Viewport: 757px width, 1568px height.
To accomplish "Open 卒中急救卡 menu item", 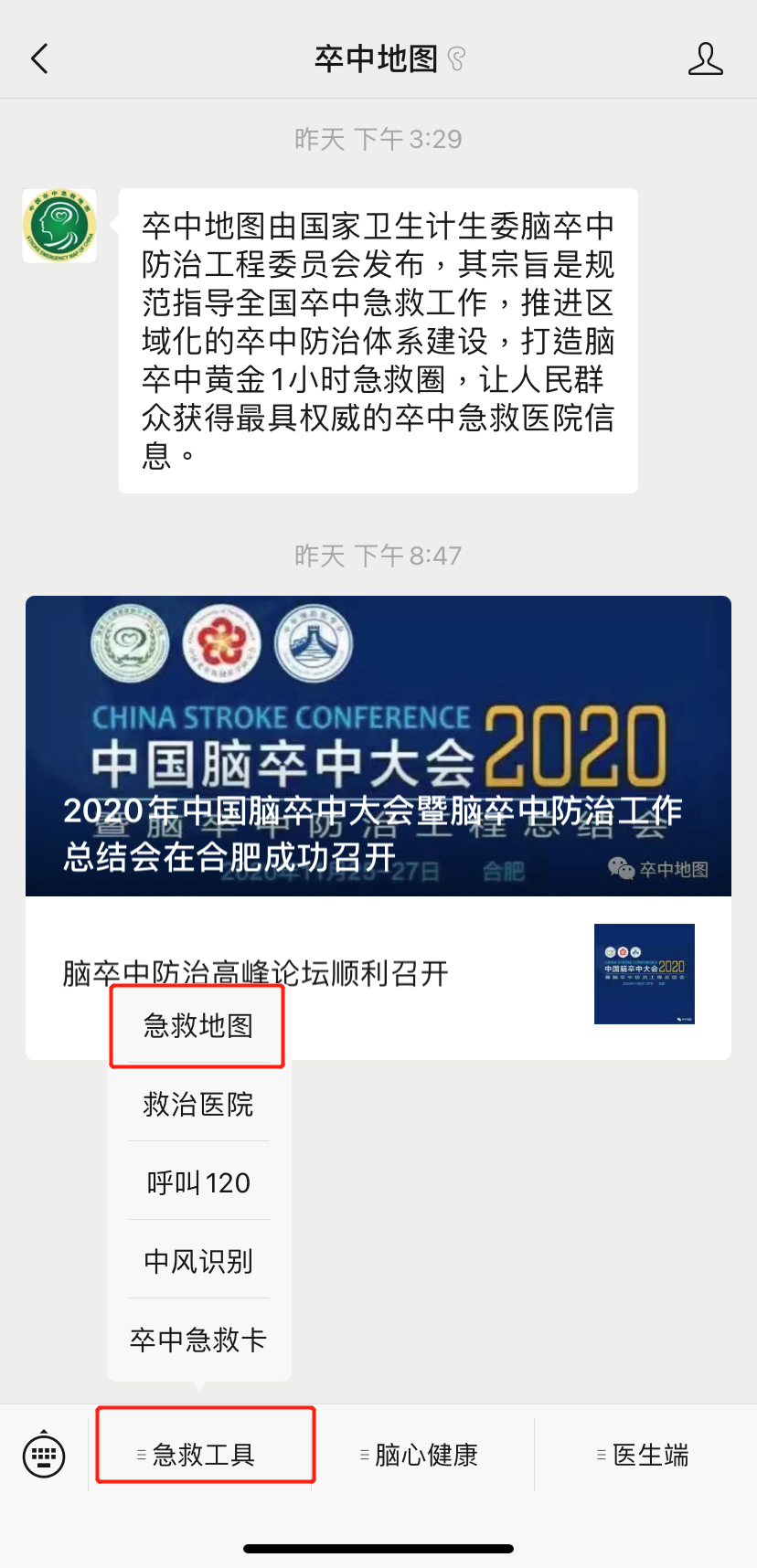I will point(198,1340).
